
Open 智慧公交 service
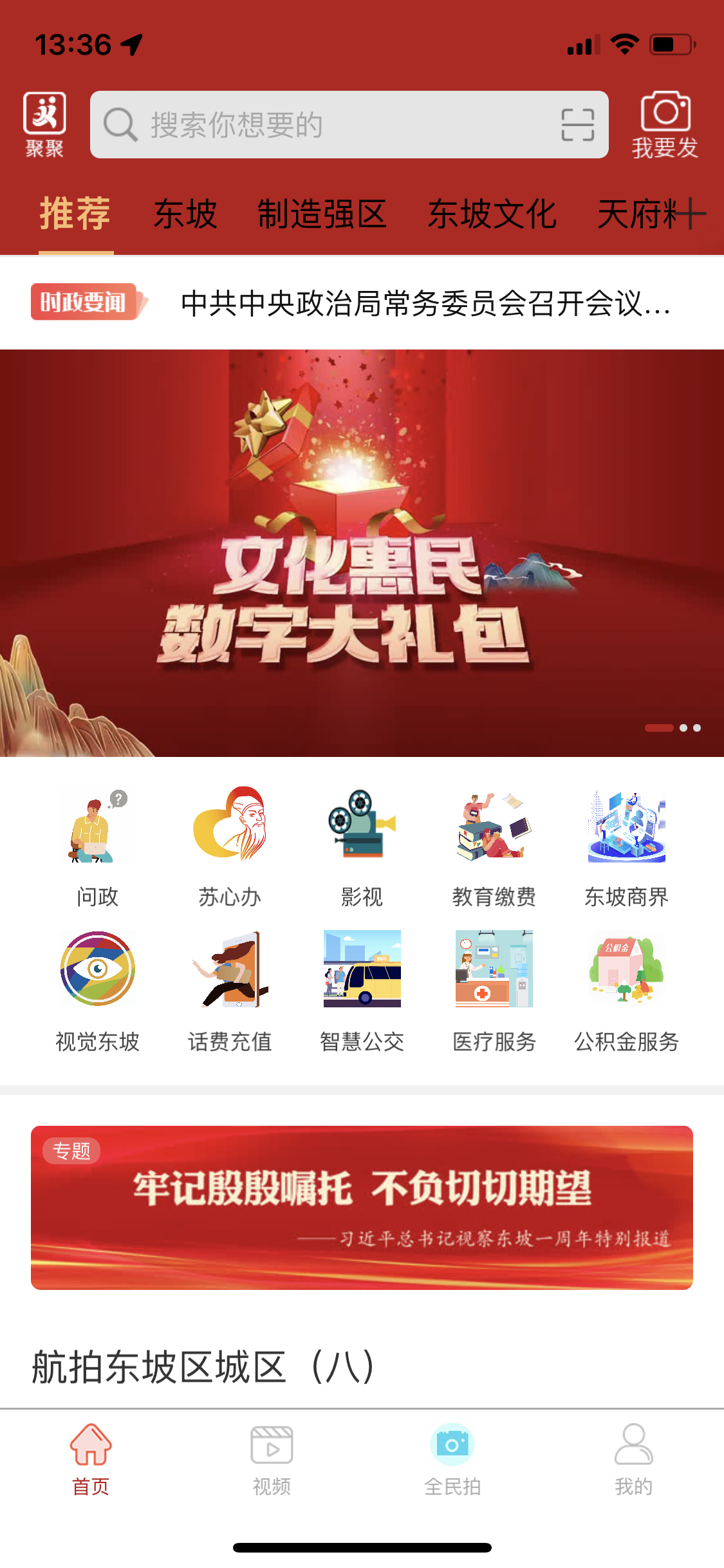pos(362,989)
